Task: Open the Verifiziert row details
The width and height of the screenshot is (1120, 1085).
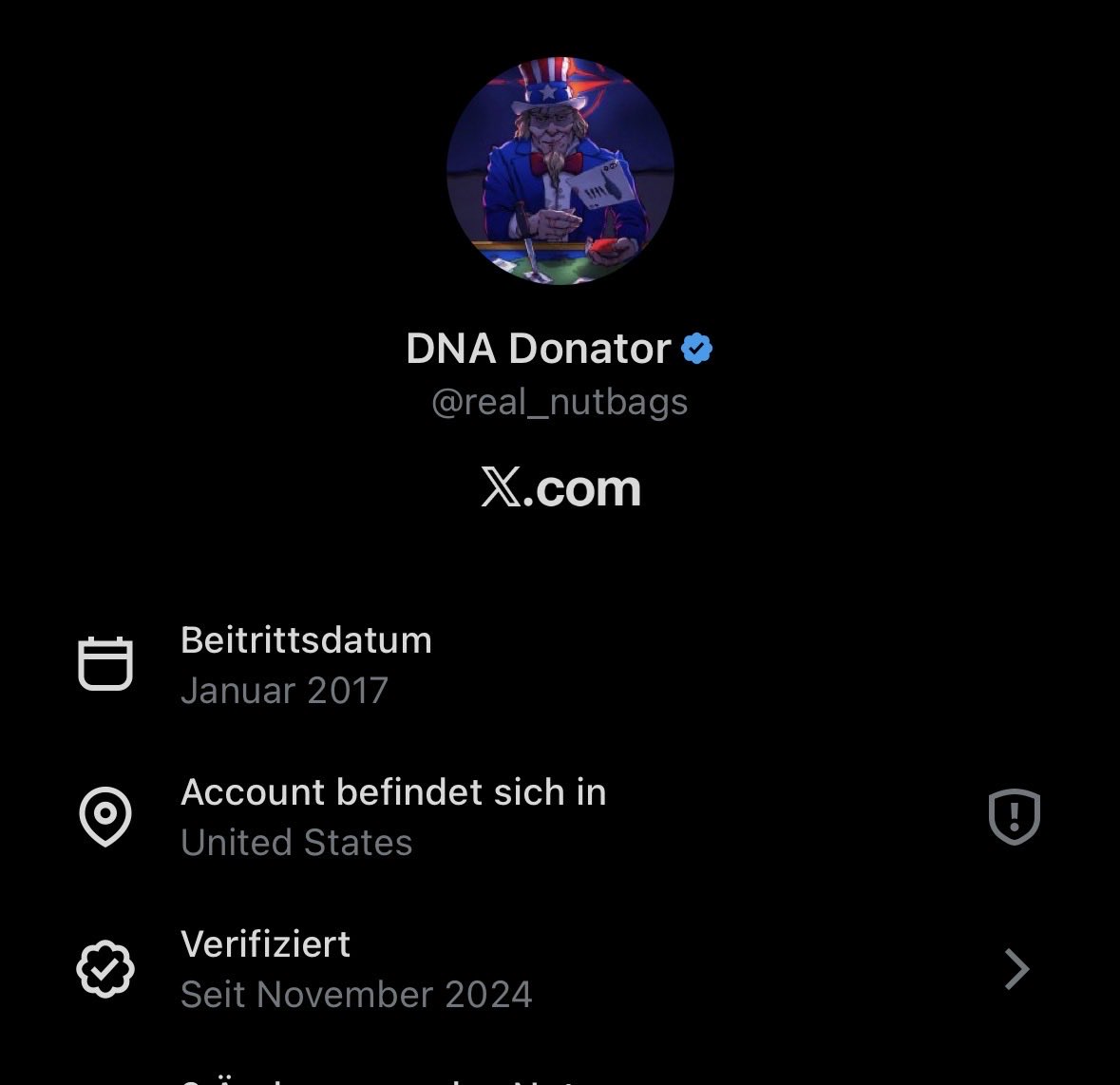Action: (x=1016, y=969)
